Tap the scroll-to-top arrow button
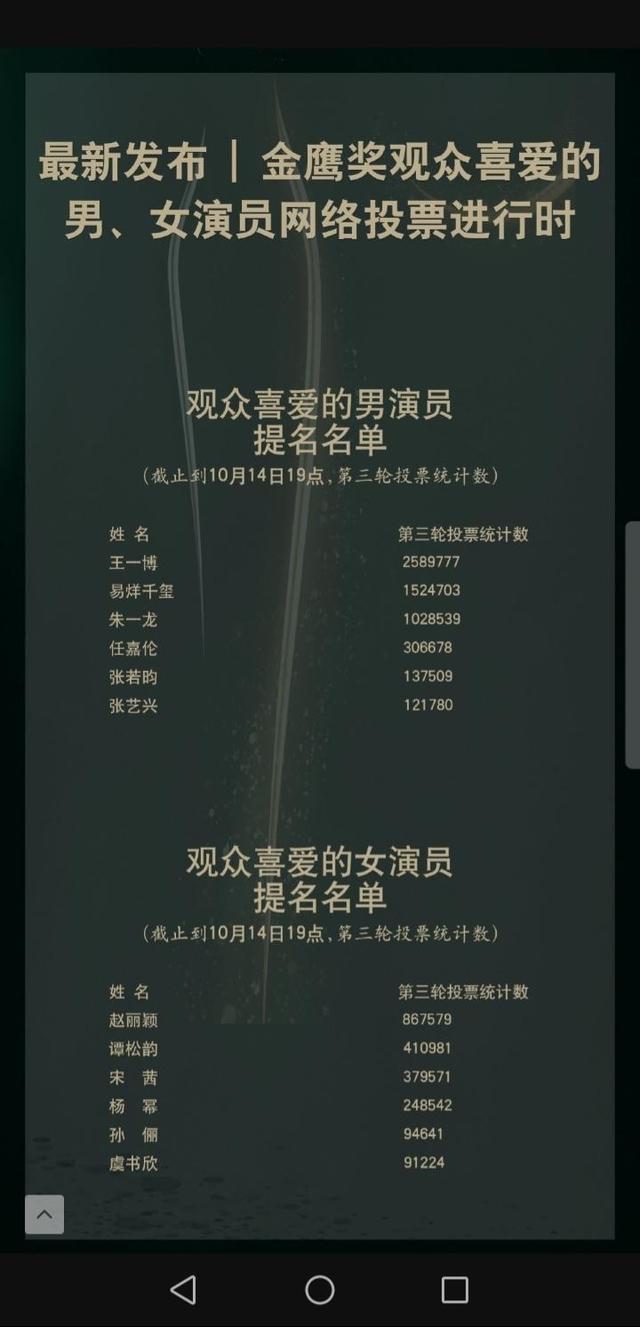This screenshot has height=1327, width=640. (44, 1214)
